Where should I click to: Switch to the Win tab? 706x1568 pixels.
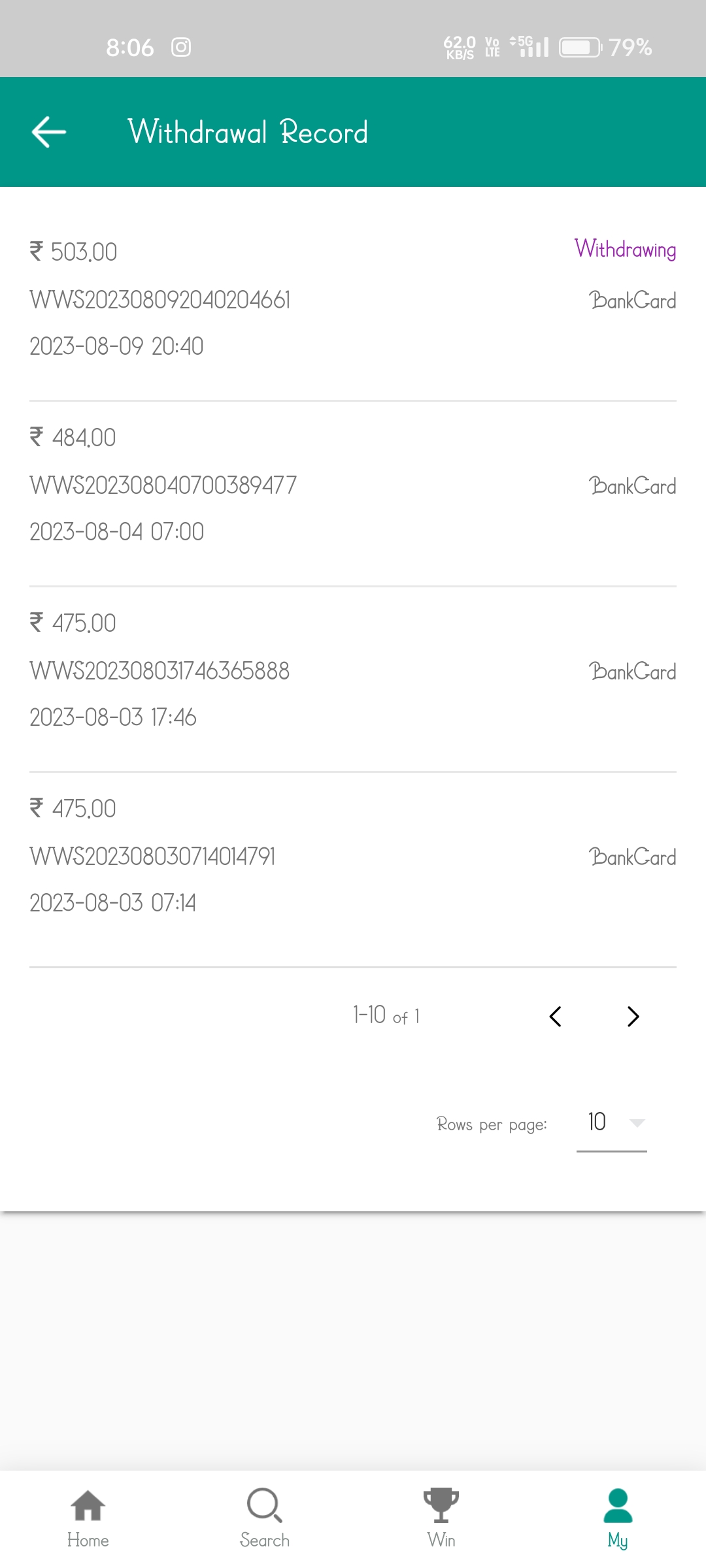[x=441, y=1519]
